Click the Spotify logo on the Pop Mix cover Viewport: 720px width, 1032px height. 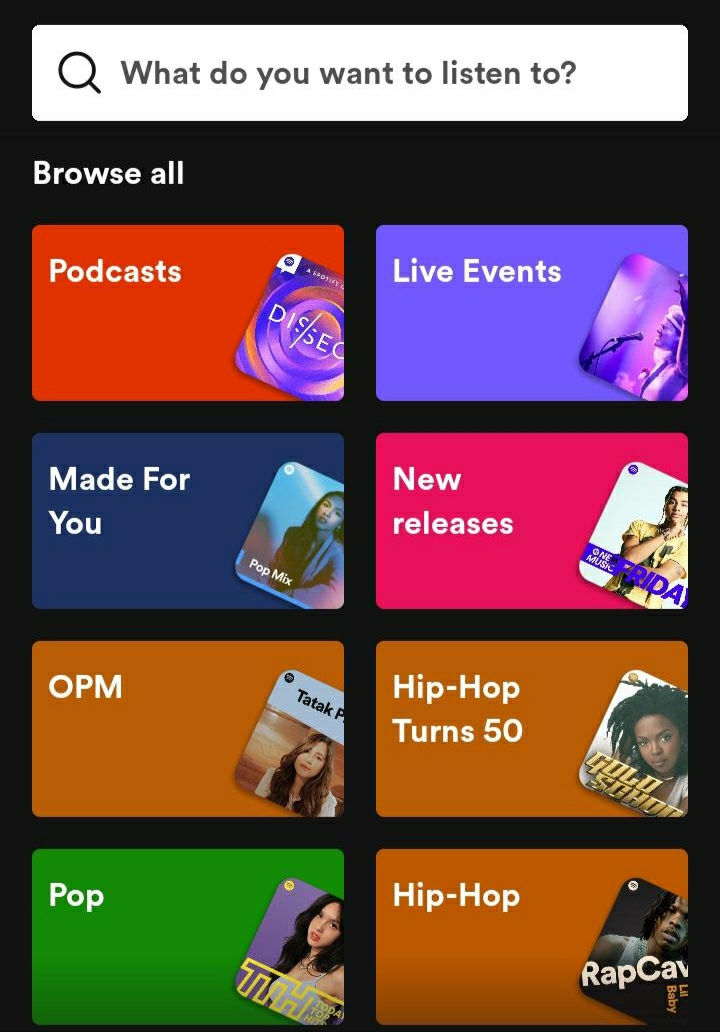289,469
